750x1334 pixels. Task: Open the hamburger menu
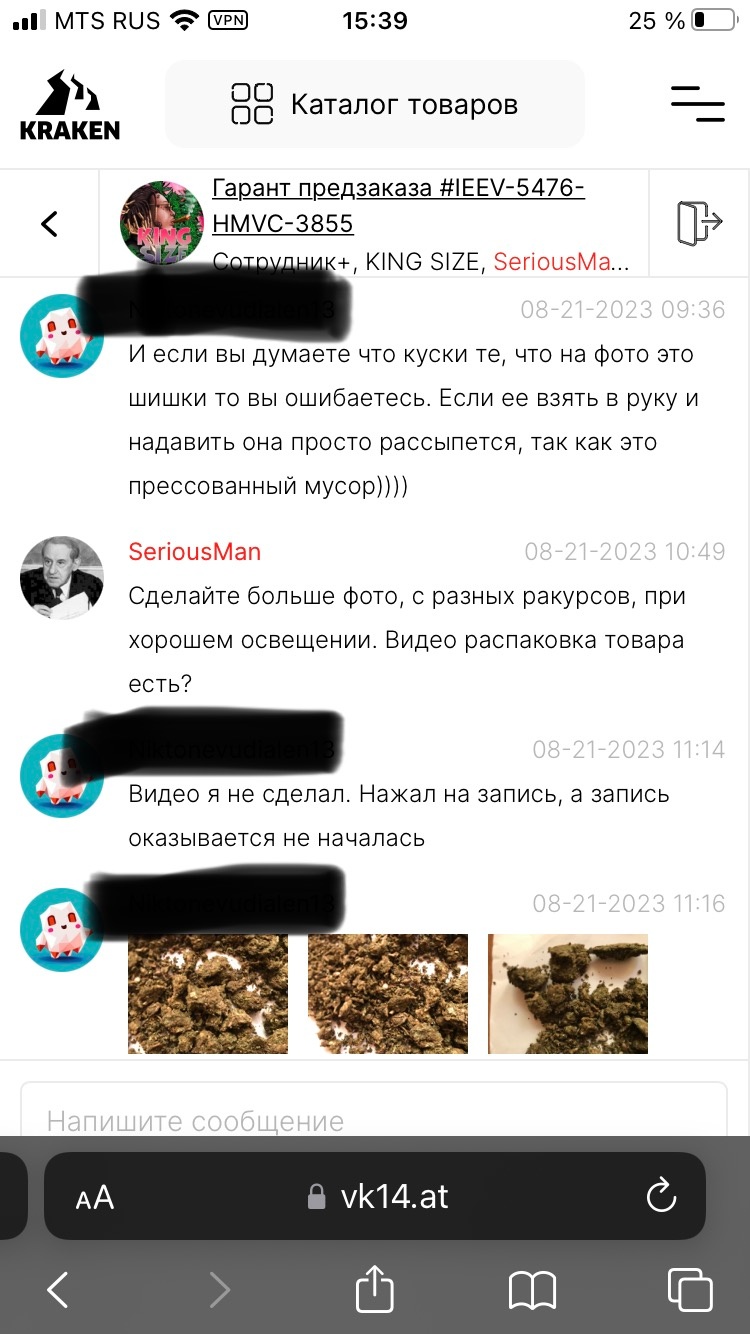697,104
